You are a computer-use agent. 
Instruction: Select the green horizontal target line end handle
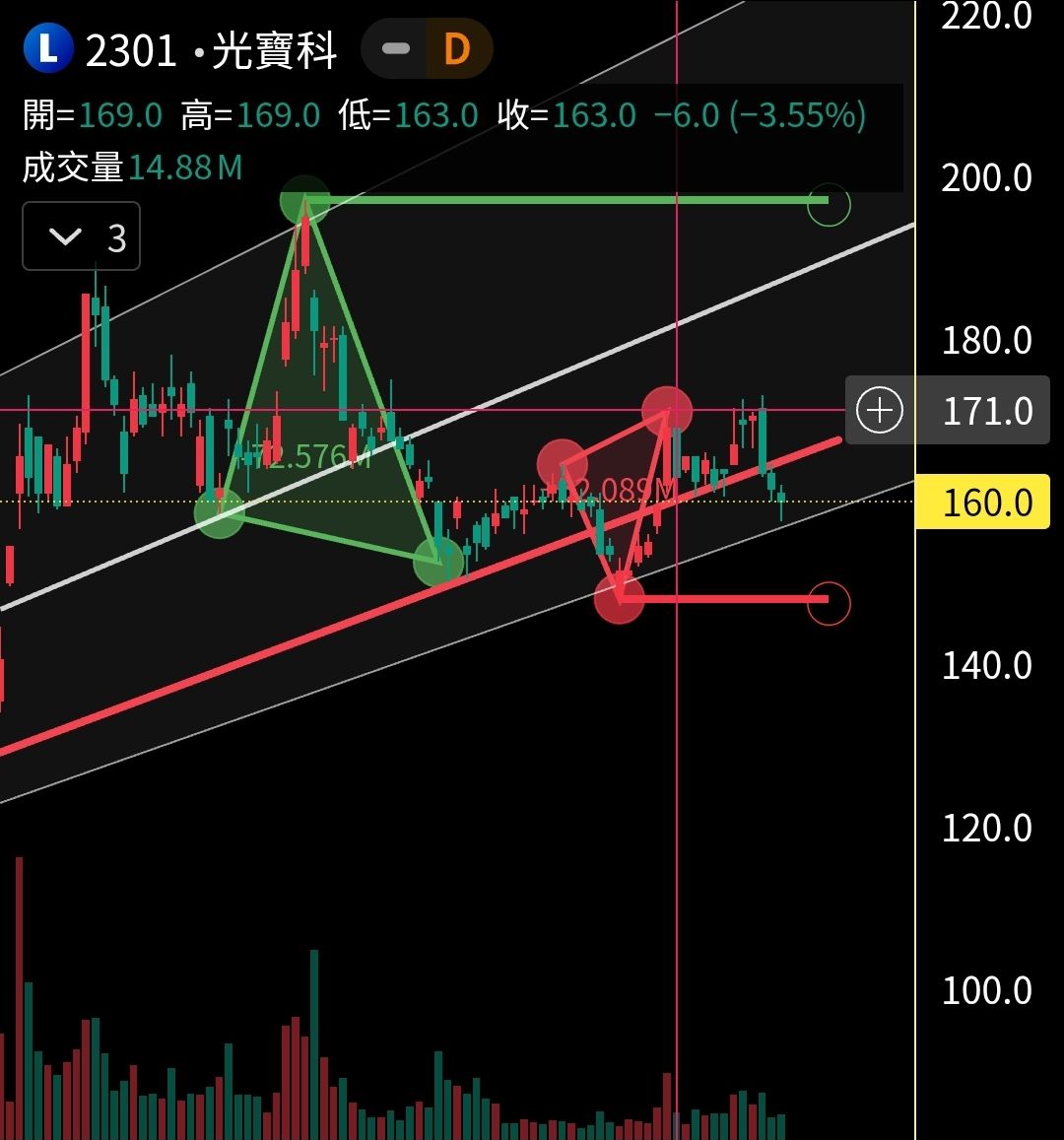pos(828,204)
